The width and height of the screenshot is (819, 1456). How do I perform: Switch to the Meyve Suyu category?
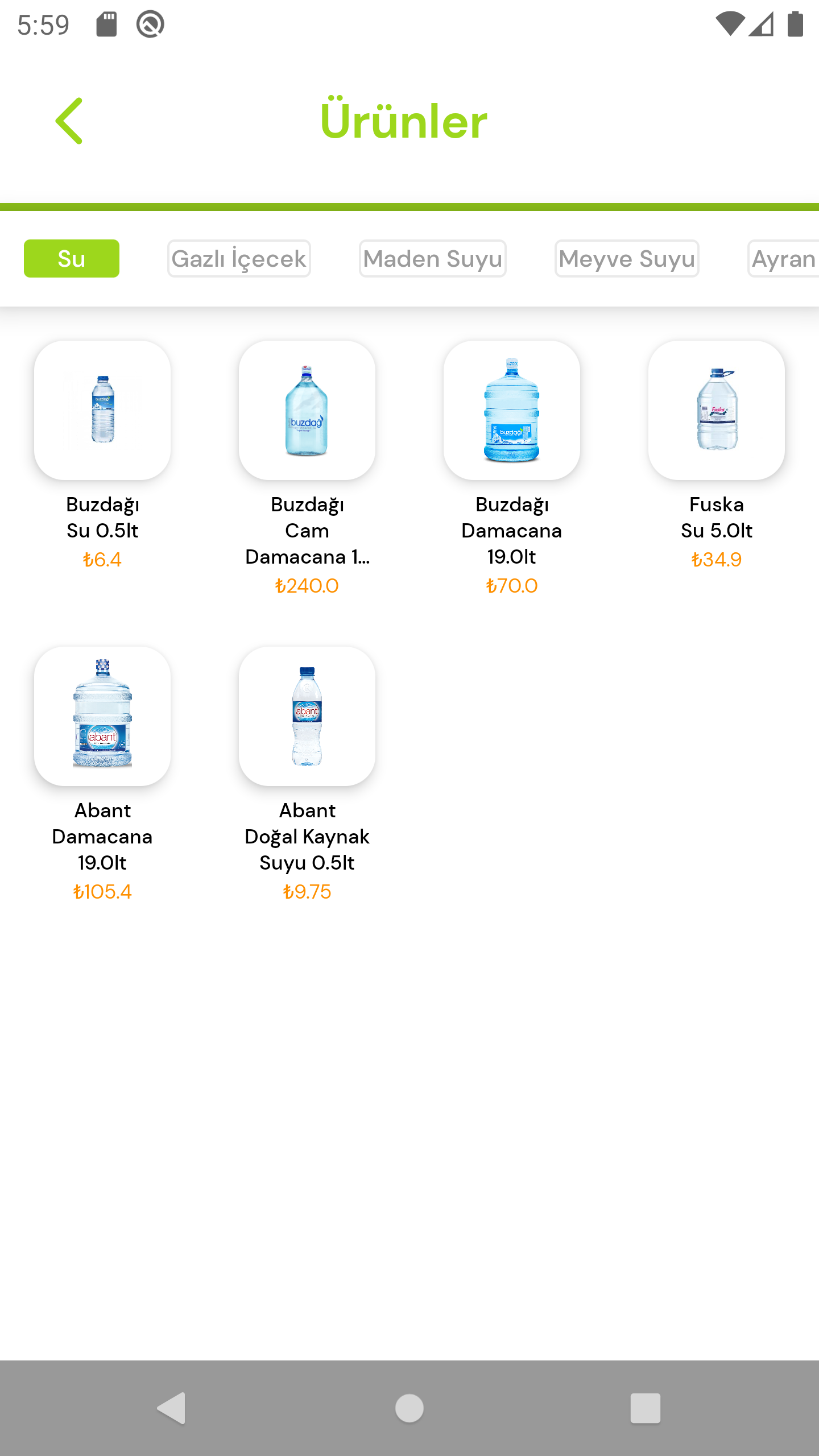[627, 259]
